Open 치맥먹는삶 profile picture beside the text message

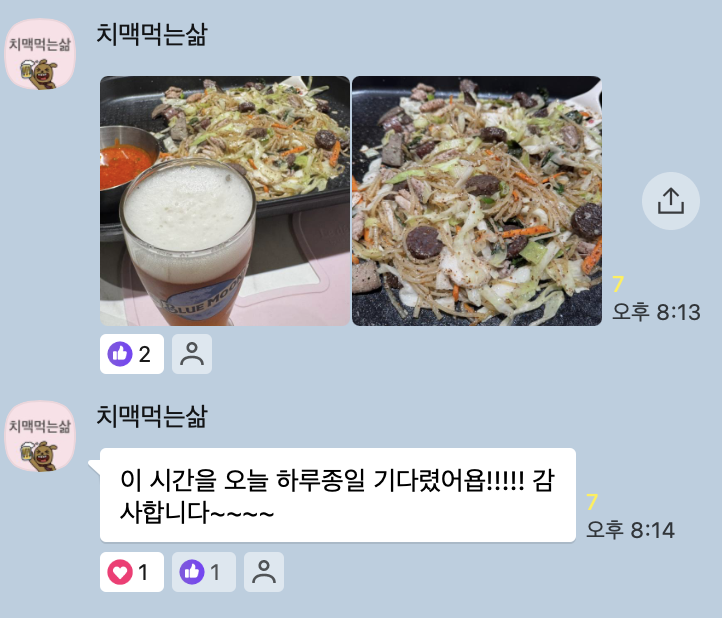pyautogui.click(x=41, y=436)
